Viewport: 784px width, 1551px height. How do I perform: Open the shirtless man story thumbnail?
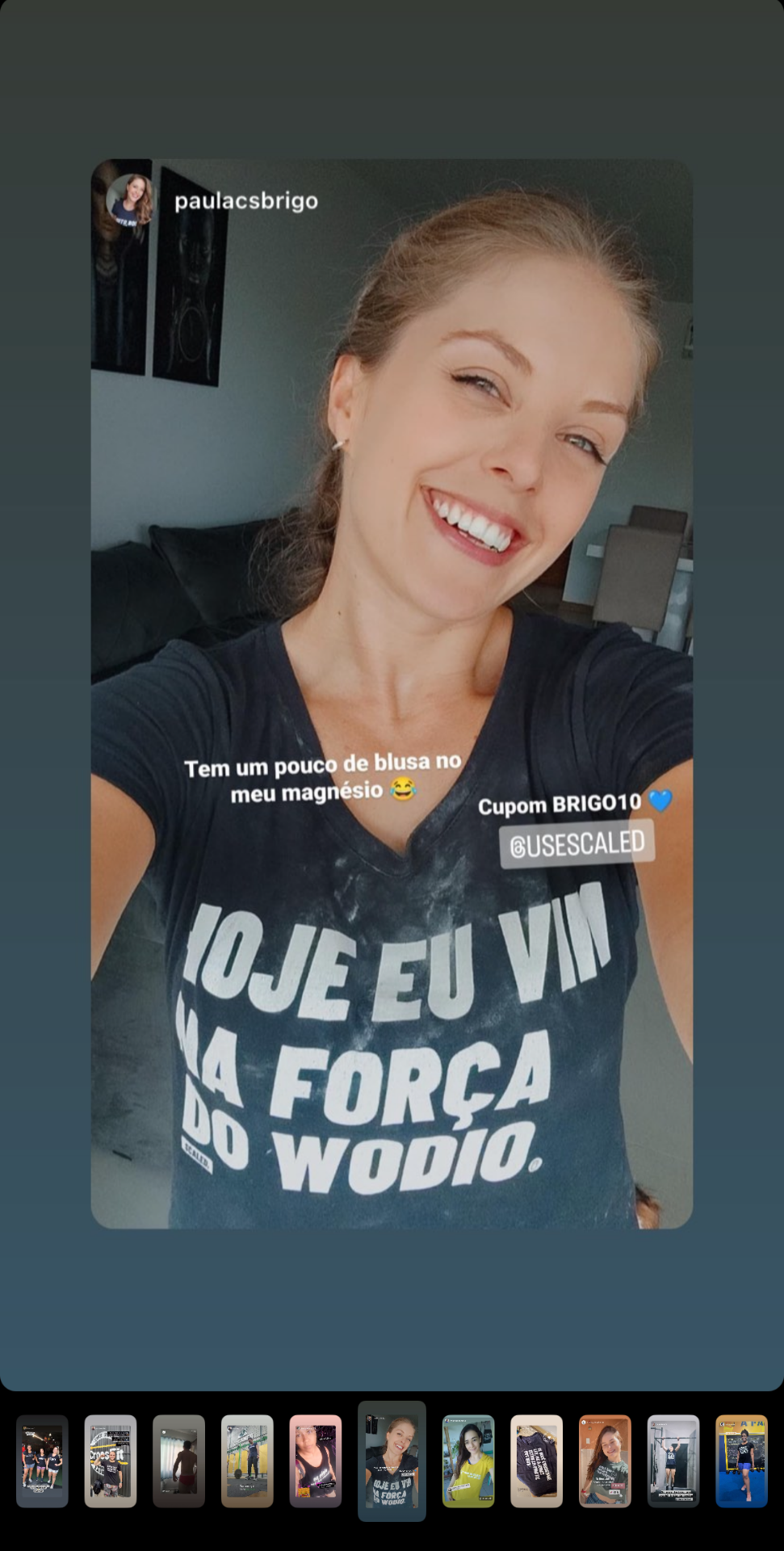[x=178, y=1461]
